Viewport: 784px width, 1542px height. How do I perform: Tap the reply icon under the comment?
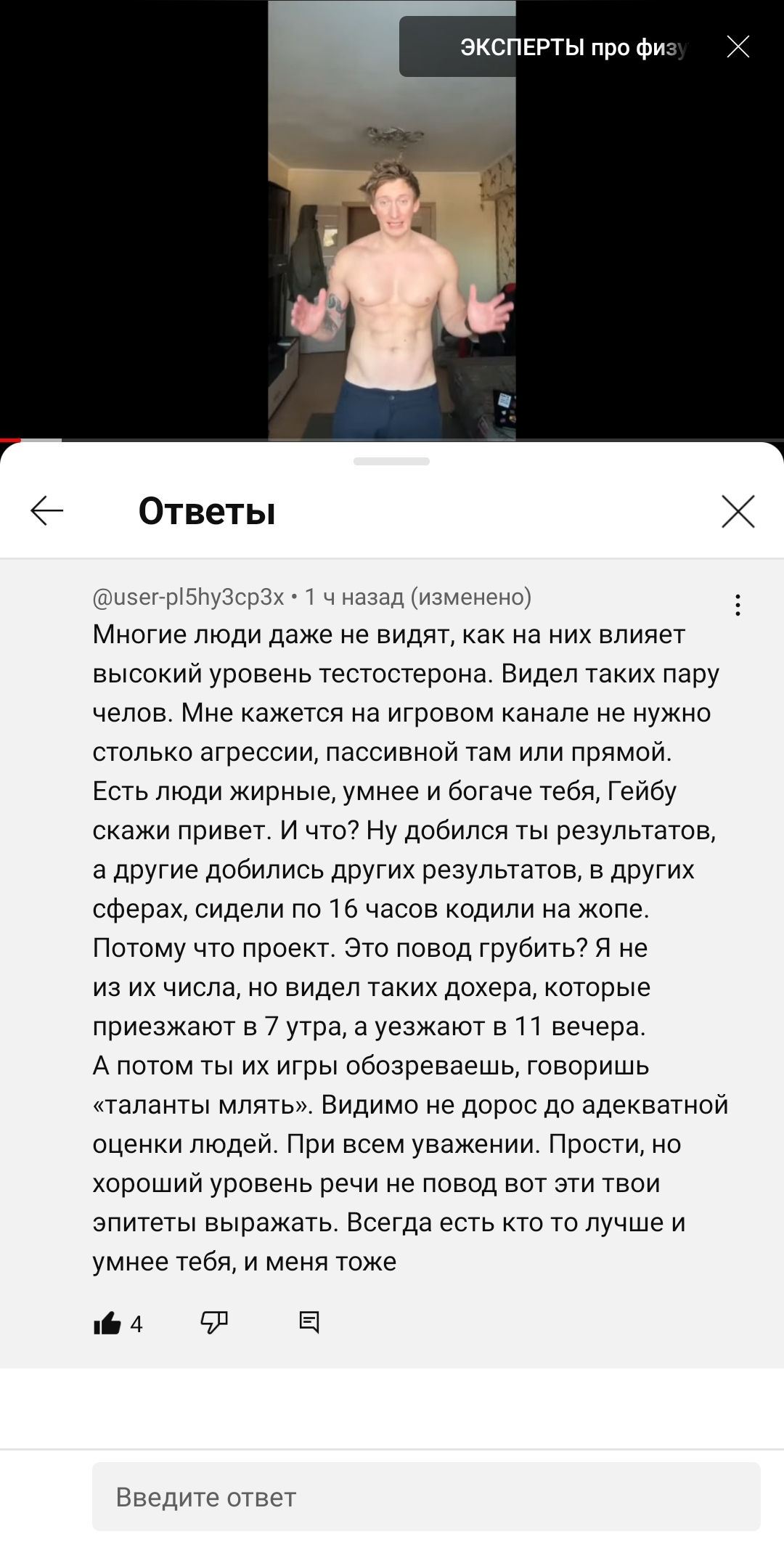point(309,1322)
